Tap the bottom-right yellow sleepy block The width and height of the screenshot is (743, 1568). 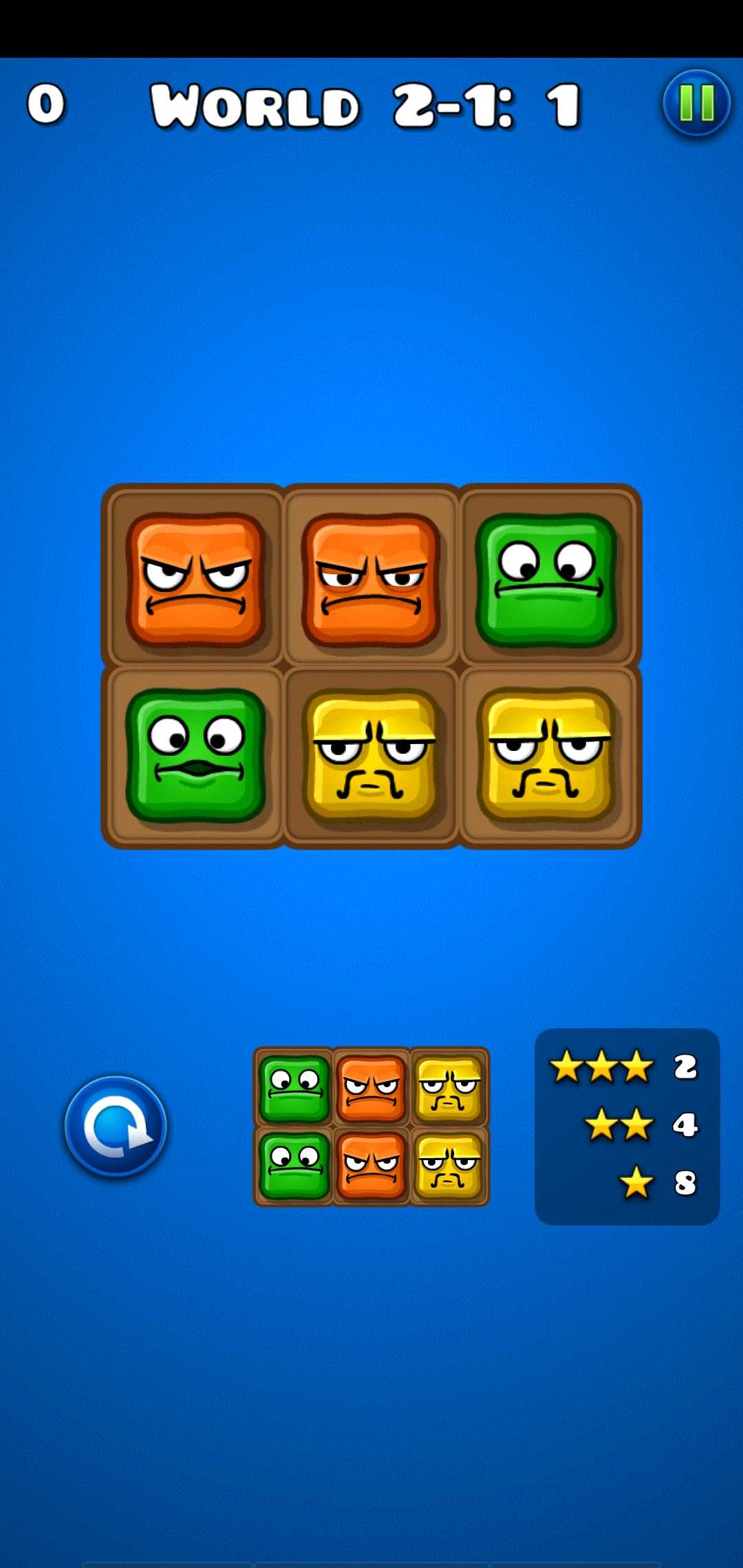[x=546, y=755]
